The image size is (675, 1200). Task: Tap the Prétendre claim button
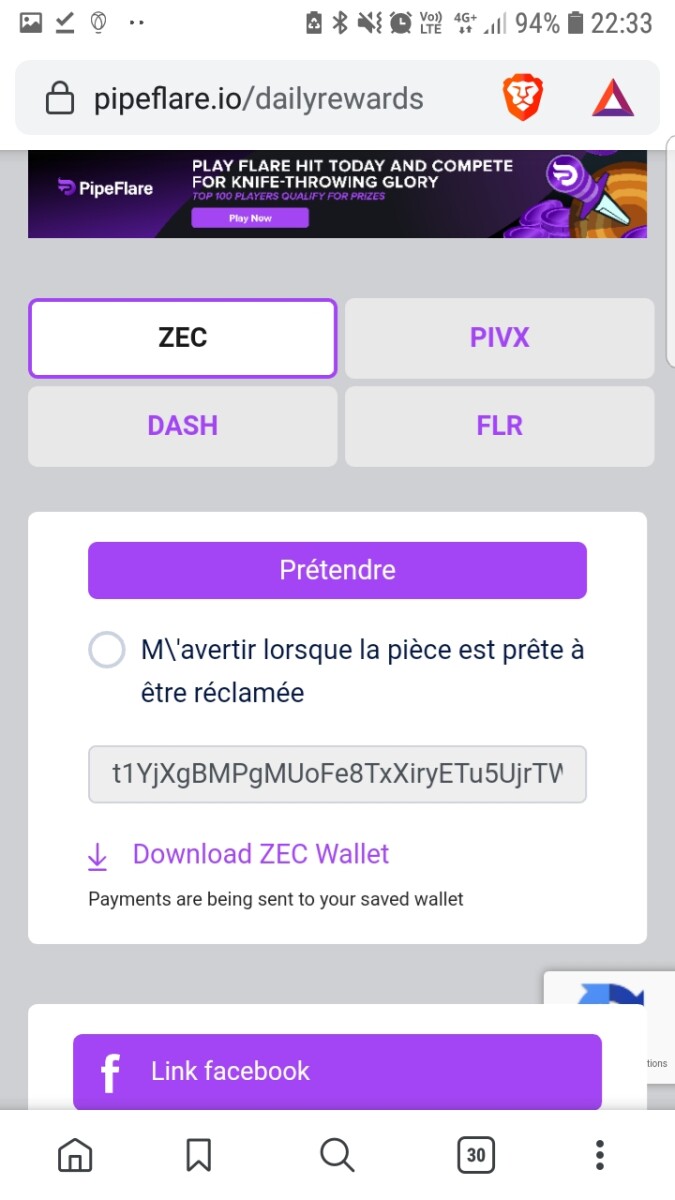337,570
